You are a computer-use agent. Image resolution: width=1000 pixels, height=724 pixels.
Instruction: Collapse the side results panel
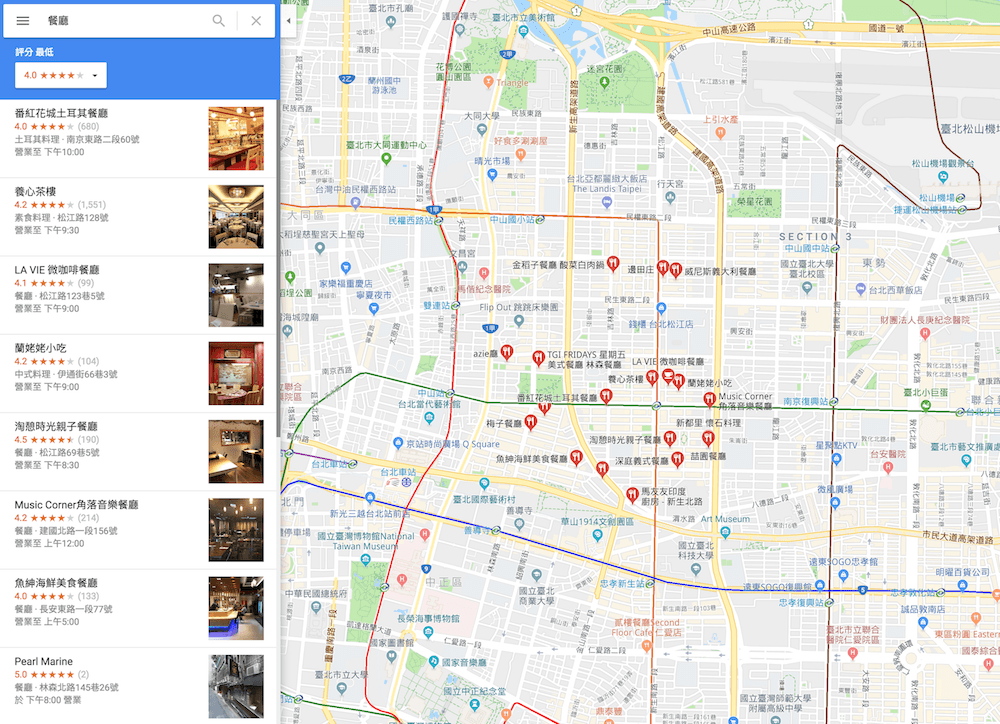tap(288, 20)
